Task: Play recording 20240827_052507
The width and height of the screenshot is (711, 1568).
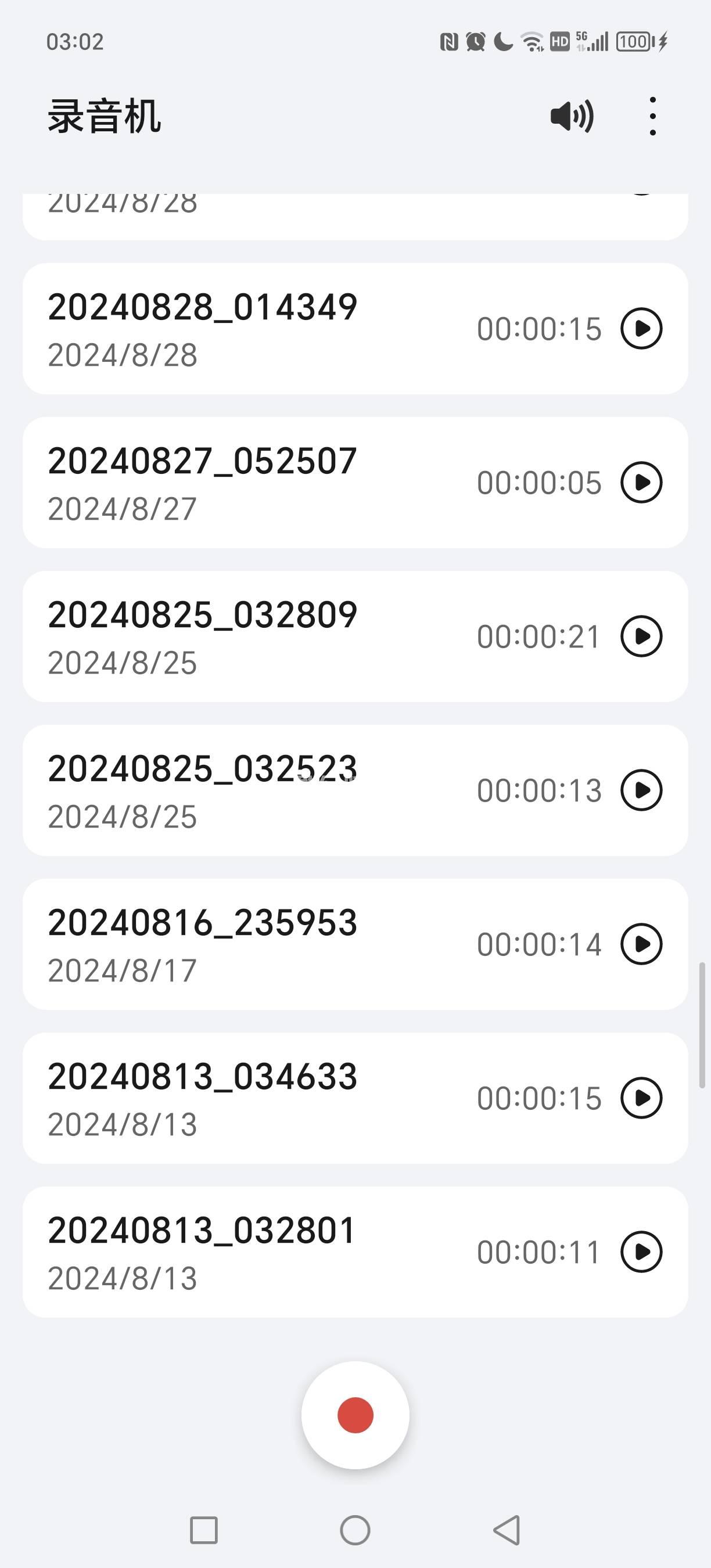Action: point(641,483)
